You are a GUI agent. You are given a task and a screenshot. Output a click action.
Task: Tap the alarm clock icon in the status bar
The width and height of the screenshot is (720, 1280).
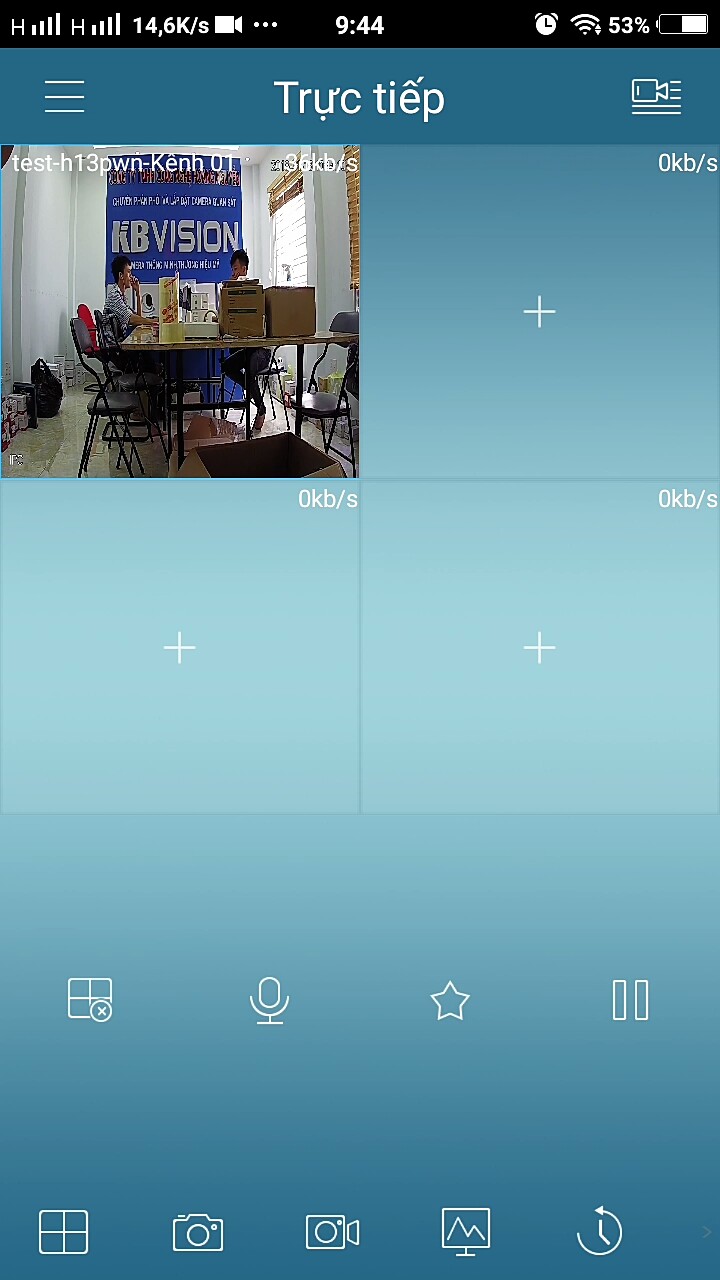[546, 24]
